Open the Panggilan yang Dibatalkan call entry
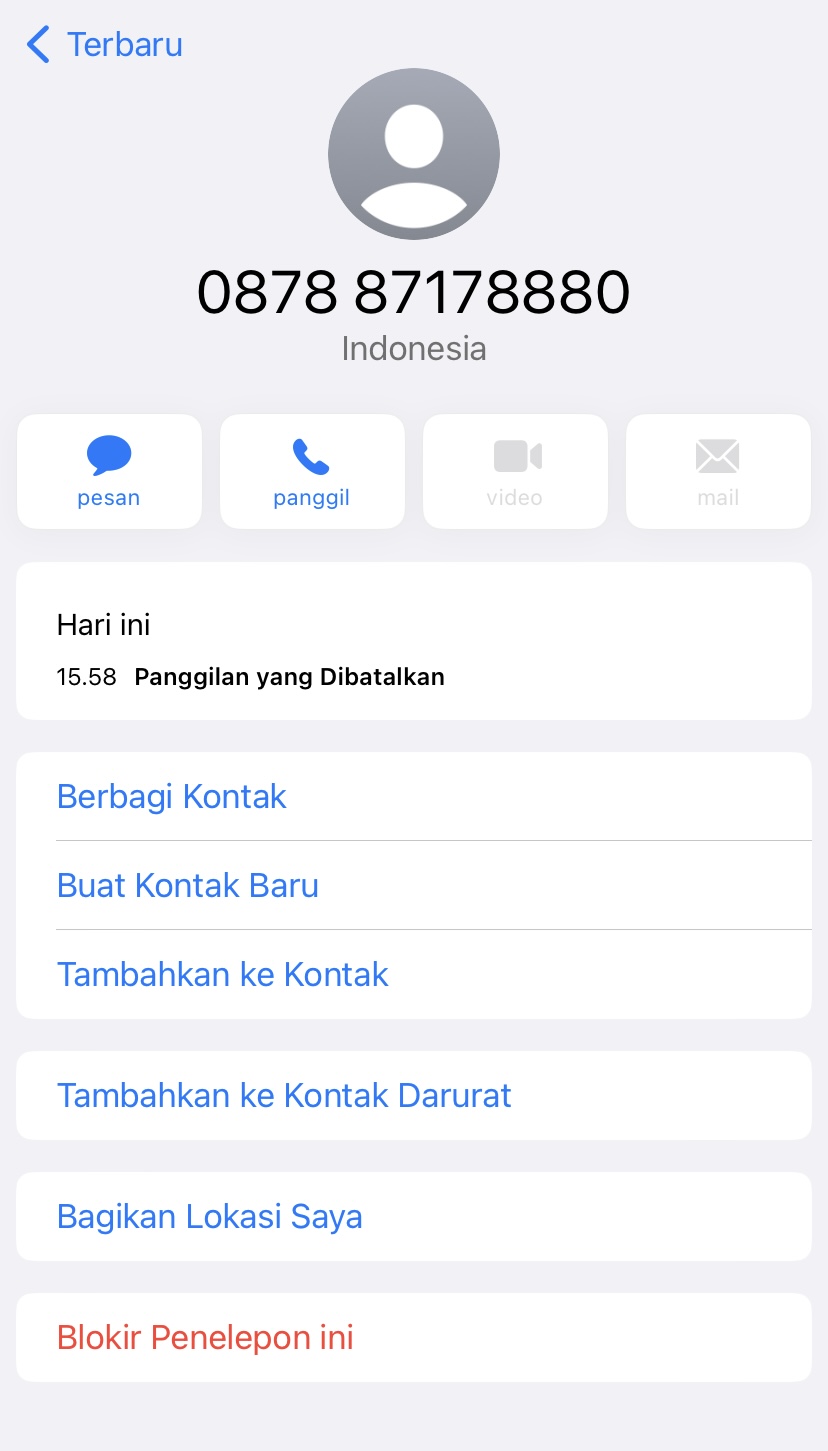Image resolution: width=828 pixels, height=1451 pixels. (x=289, y=676)
